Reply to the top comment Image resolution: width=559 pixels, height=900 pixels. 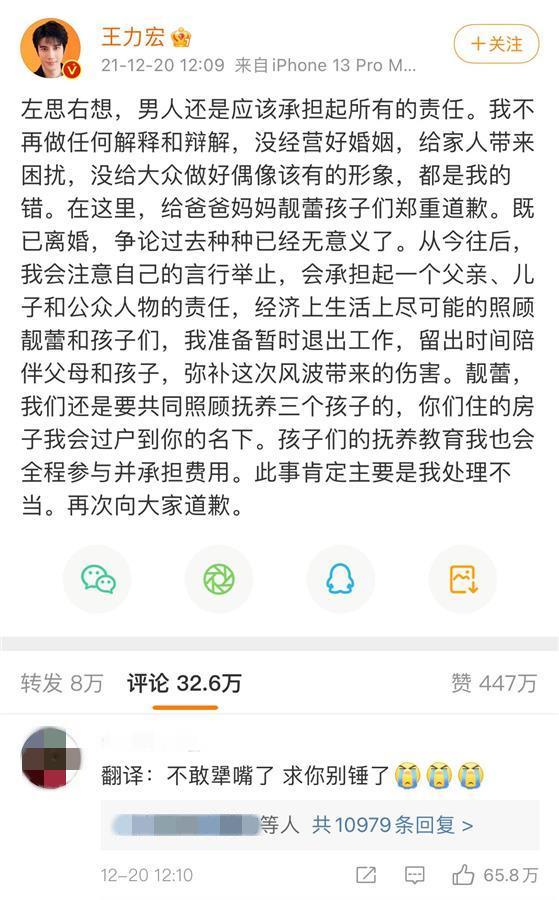[x=414, y=875]
